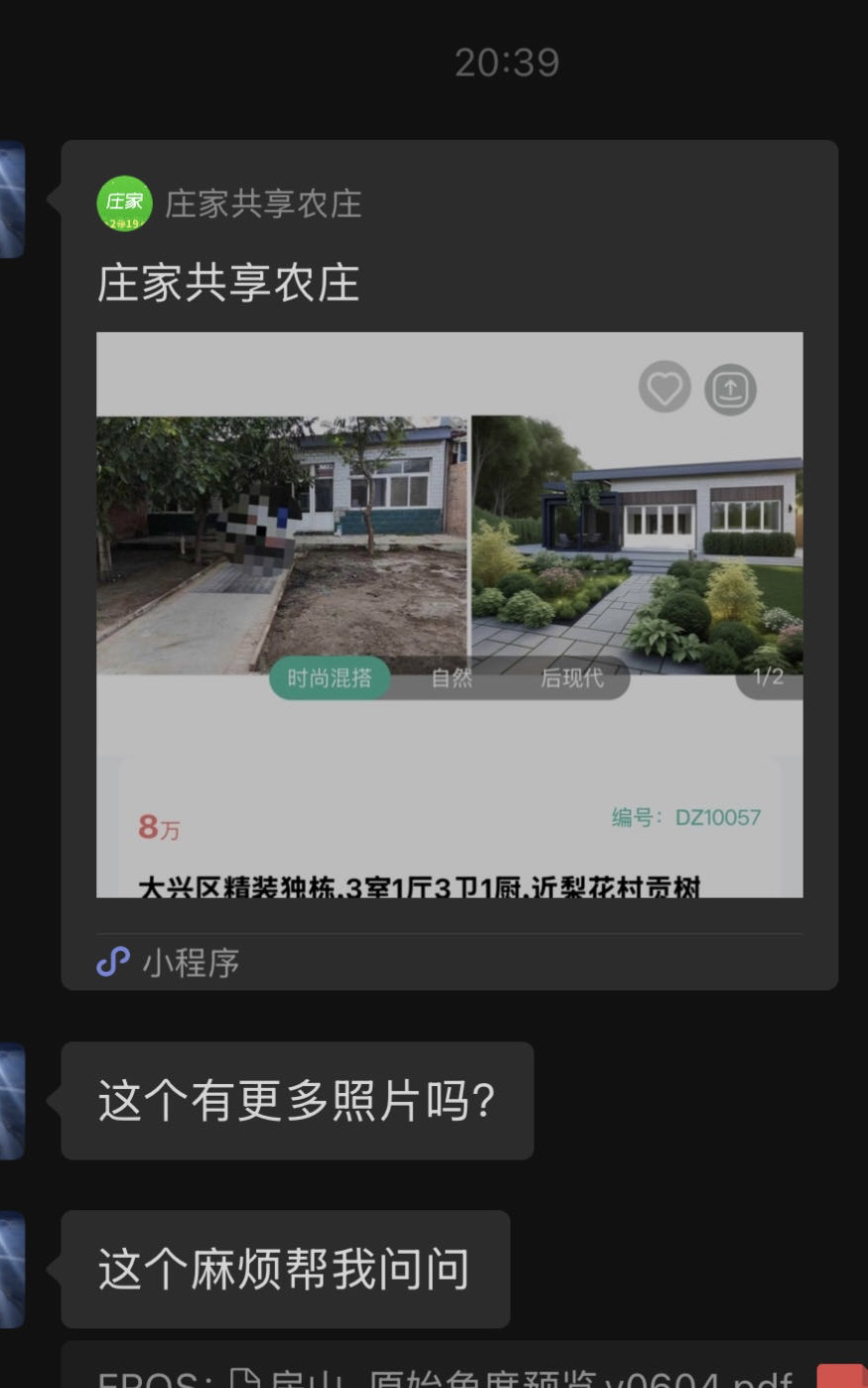Viewport: 868px width, 1388px height.
Task: Open the message 这个有更多照片吗?
Action: (x=297, y=1101)
